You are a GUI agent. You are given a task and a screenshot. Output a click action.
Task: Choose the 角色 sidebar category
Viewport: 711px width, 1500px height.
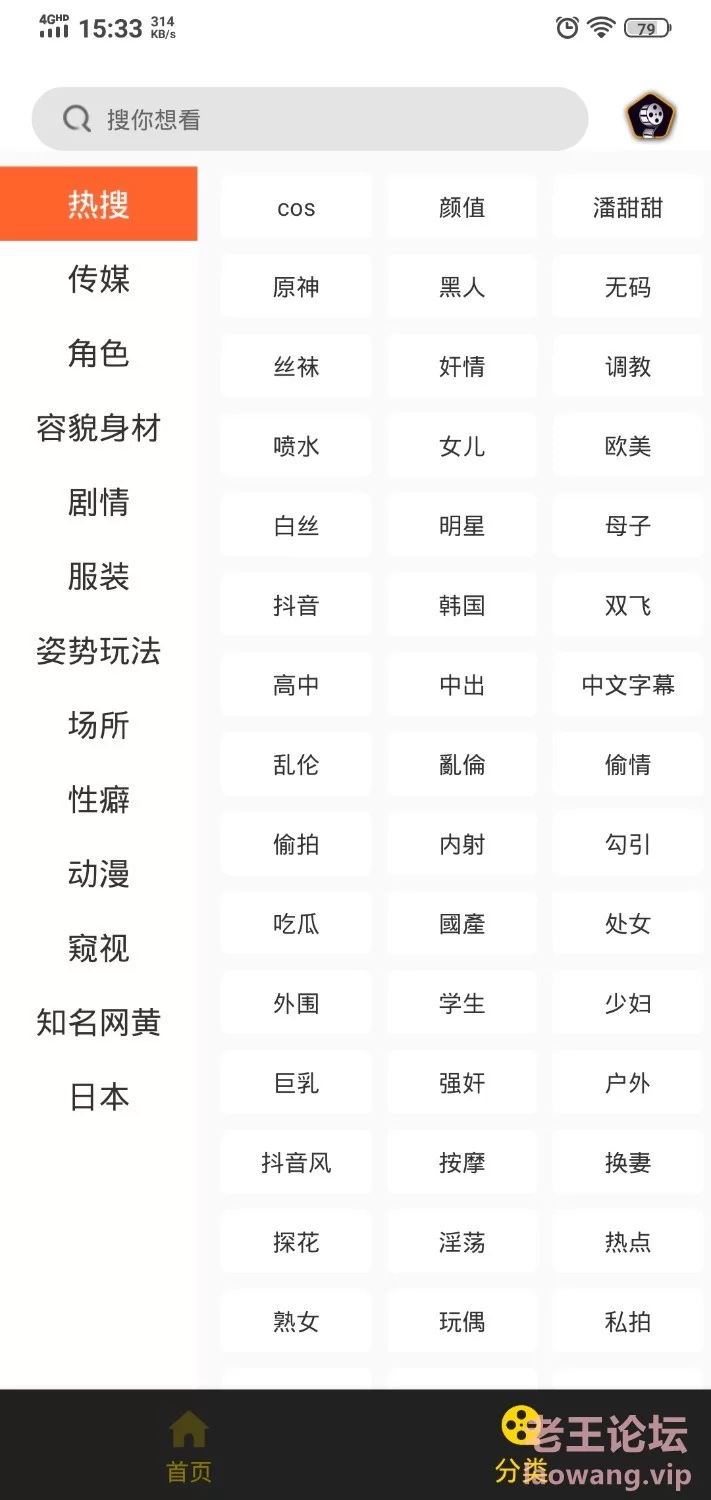point(99,353)
